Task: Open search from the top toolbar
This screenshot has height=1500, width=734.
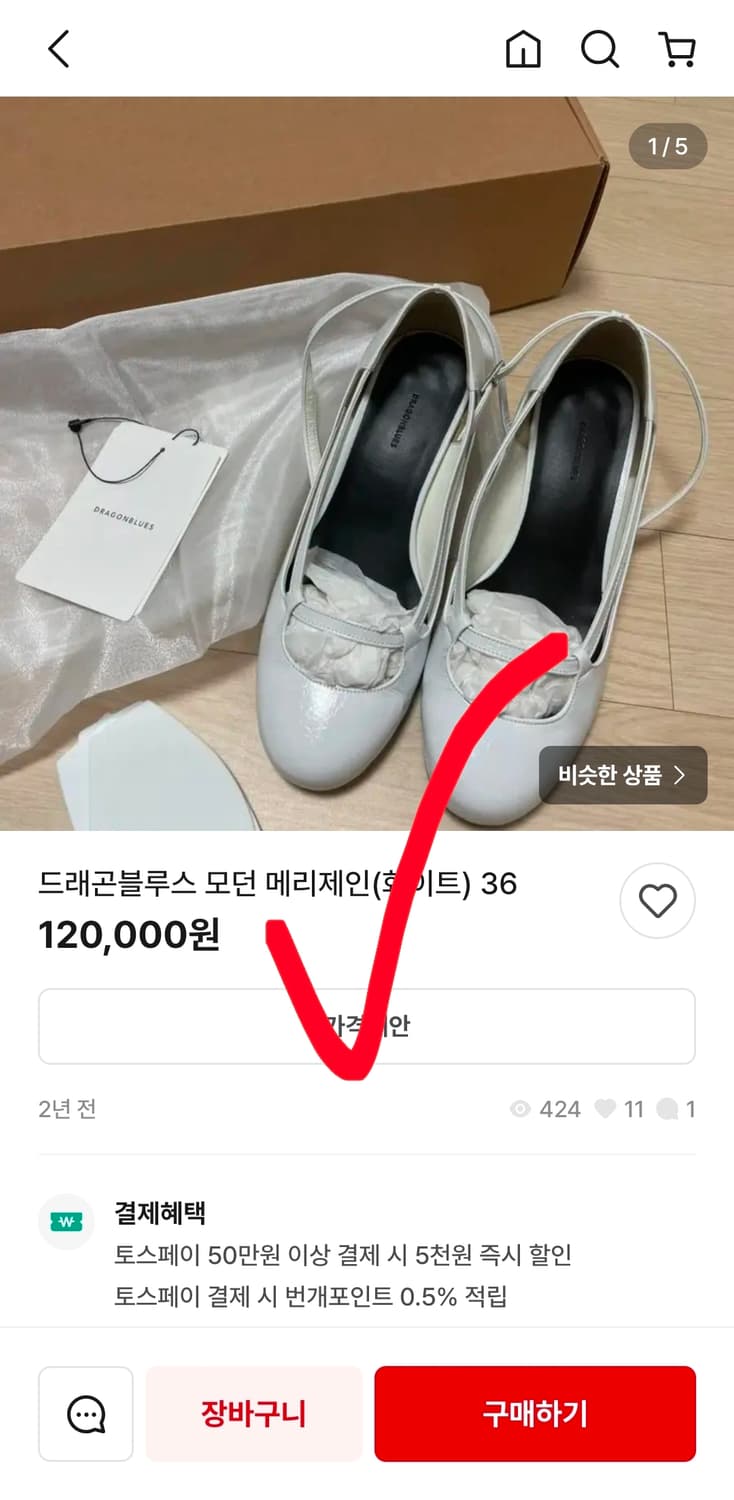Action: pos(599,47)
